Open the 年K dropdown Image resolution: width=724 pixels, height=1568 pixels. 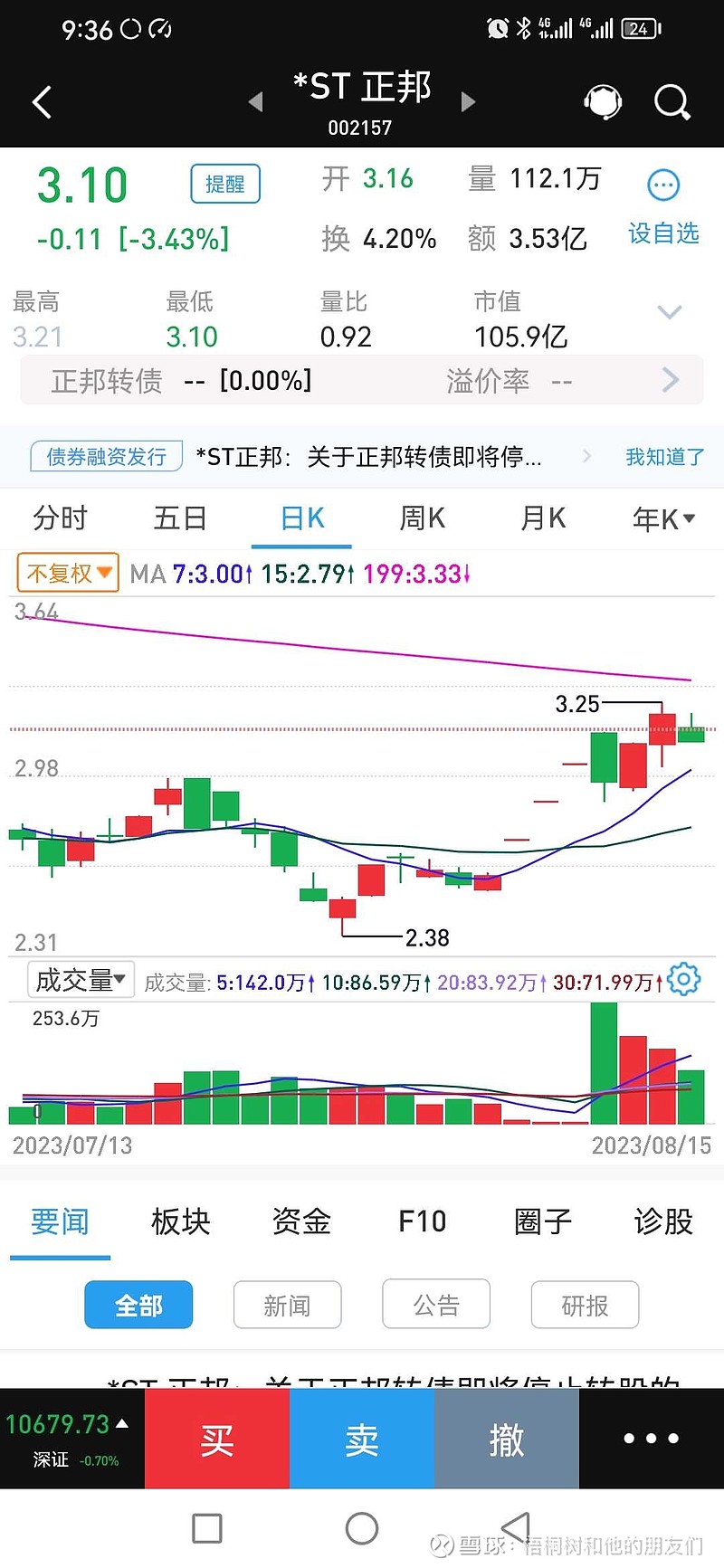click(x=663, y=519)
